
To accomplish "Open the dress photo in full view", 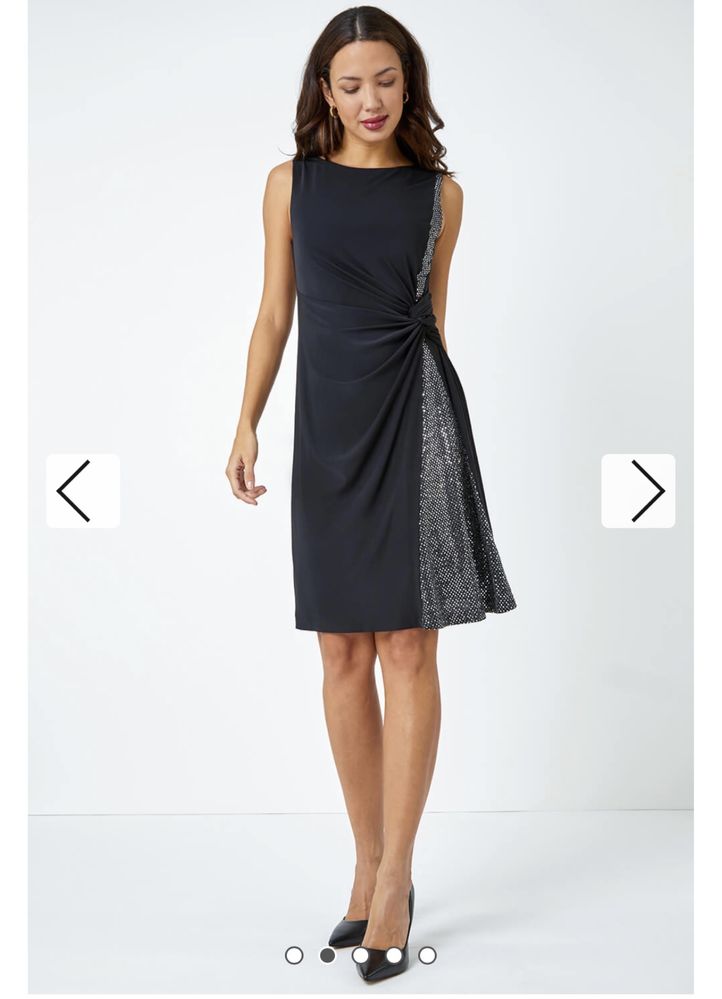I will [380, 400].
